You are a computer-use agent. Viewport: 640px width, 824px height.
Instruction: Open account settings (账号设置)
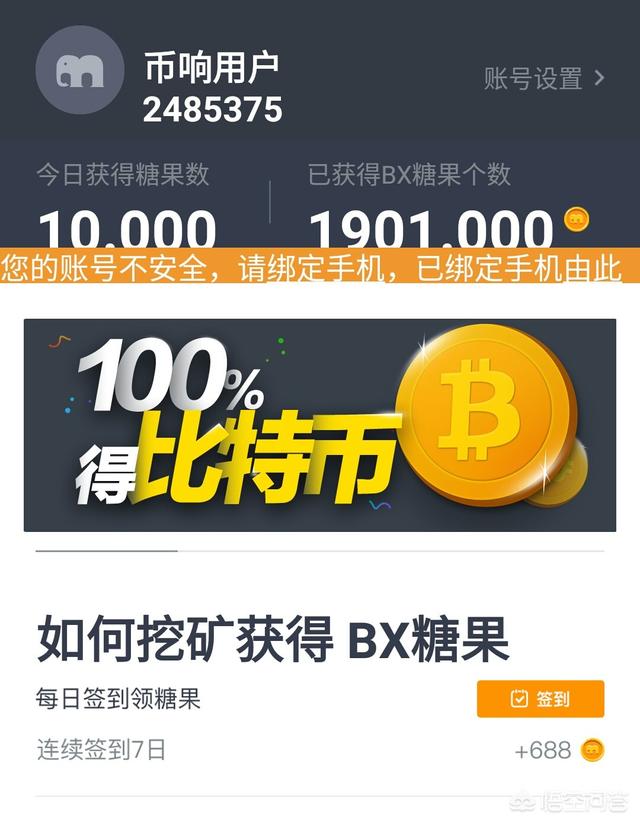[544, 79]
